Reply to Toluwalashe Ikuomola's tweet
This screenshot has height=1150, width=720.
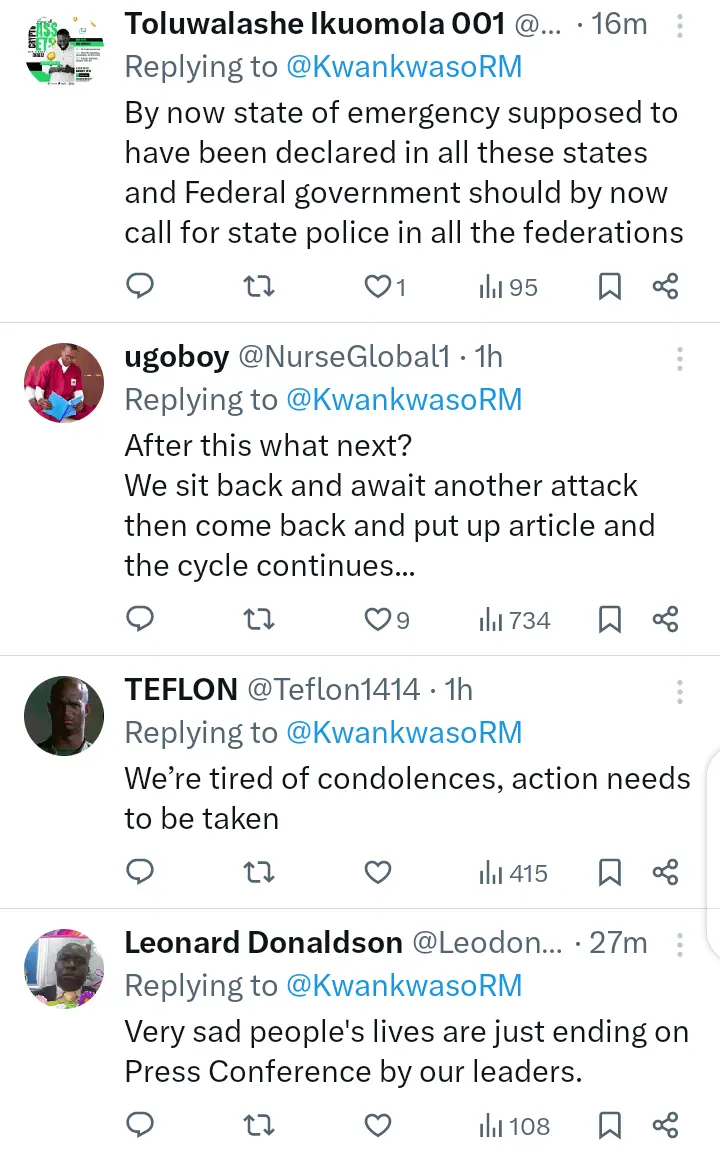point(141,288)
